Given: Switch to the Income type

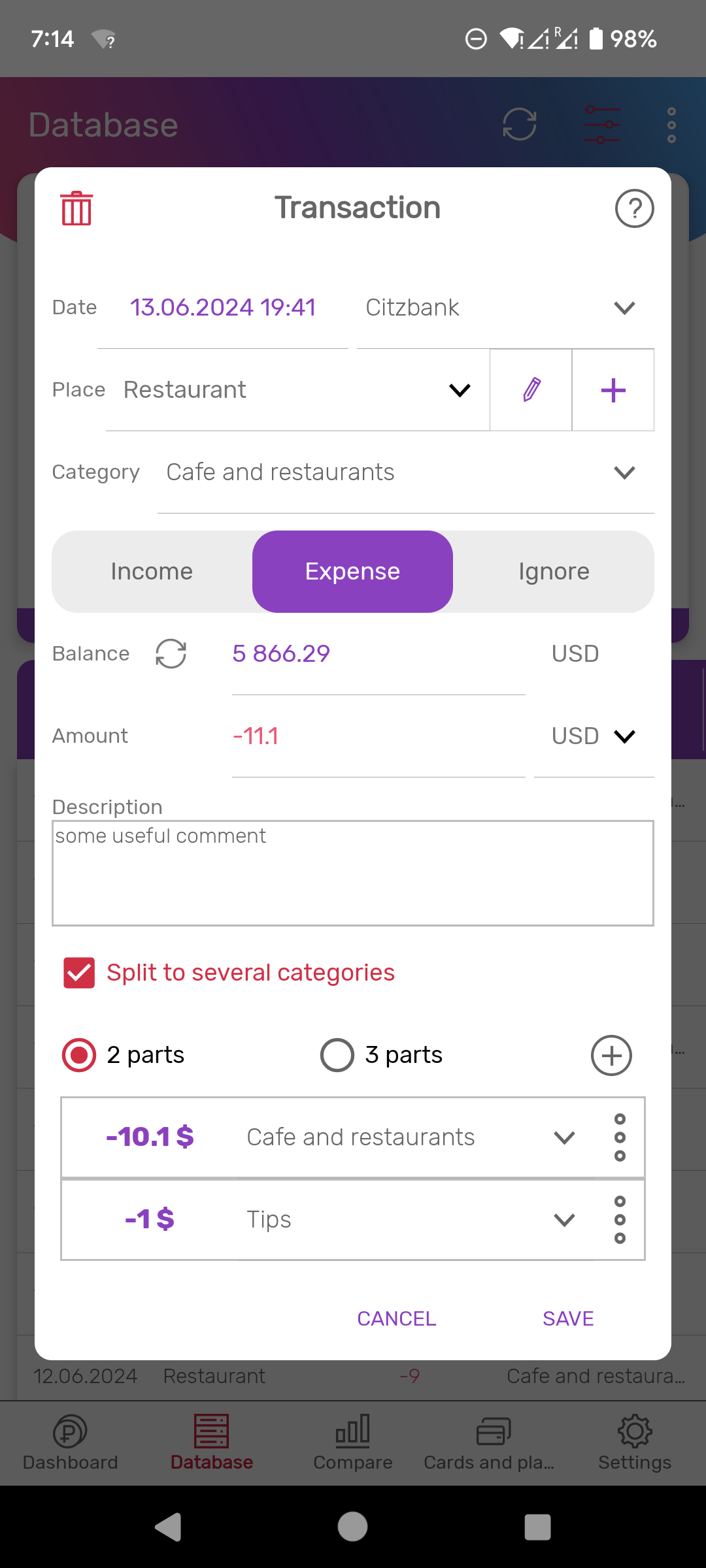Looking at the screenshot, I should (x=152, y=572).
